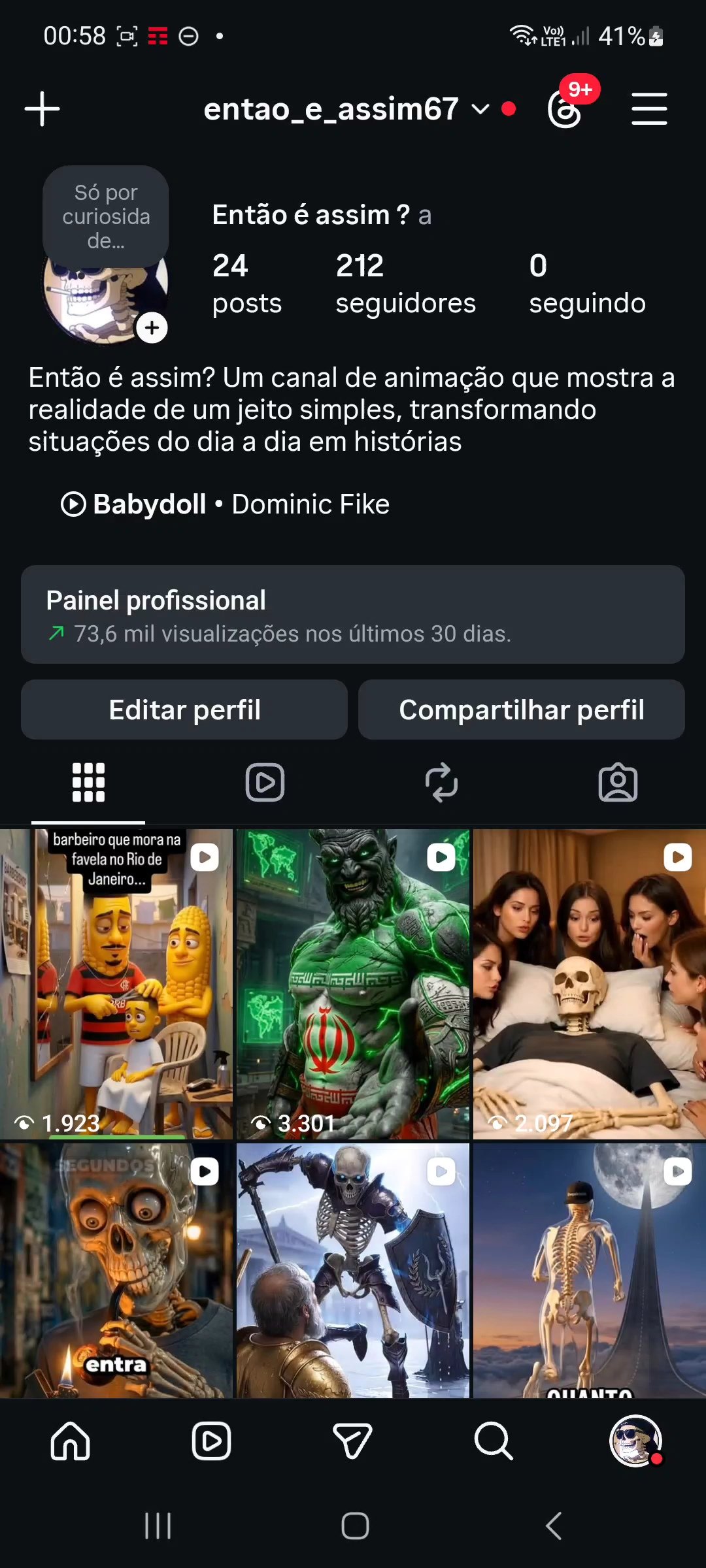Switch to the Reels tab on profile
The width and height of the screenshot is (706, 1568).
pos(265,782)
